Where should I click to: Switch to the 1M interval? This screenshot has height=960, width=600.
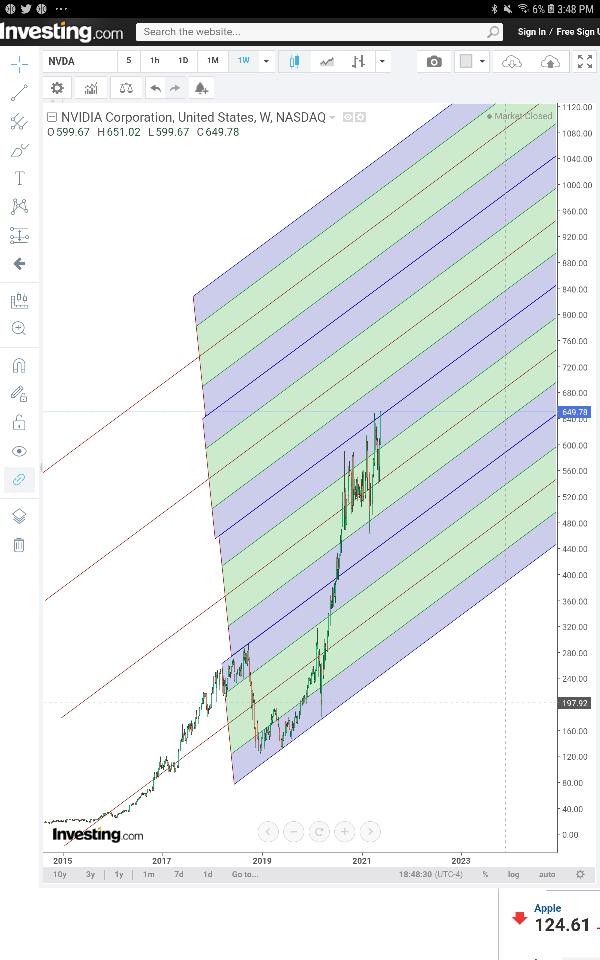213,61
